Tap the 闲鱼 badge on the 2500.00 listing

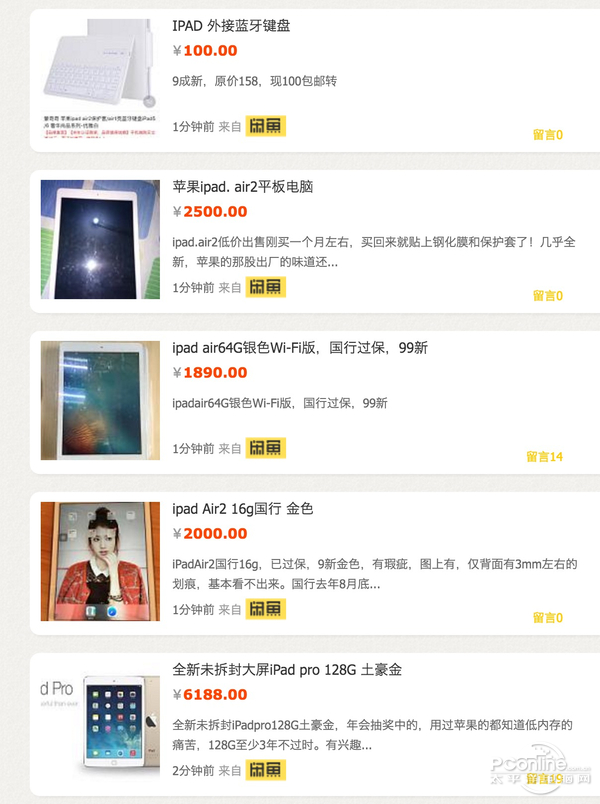click(266, 287)
